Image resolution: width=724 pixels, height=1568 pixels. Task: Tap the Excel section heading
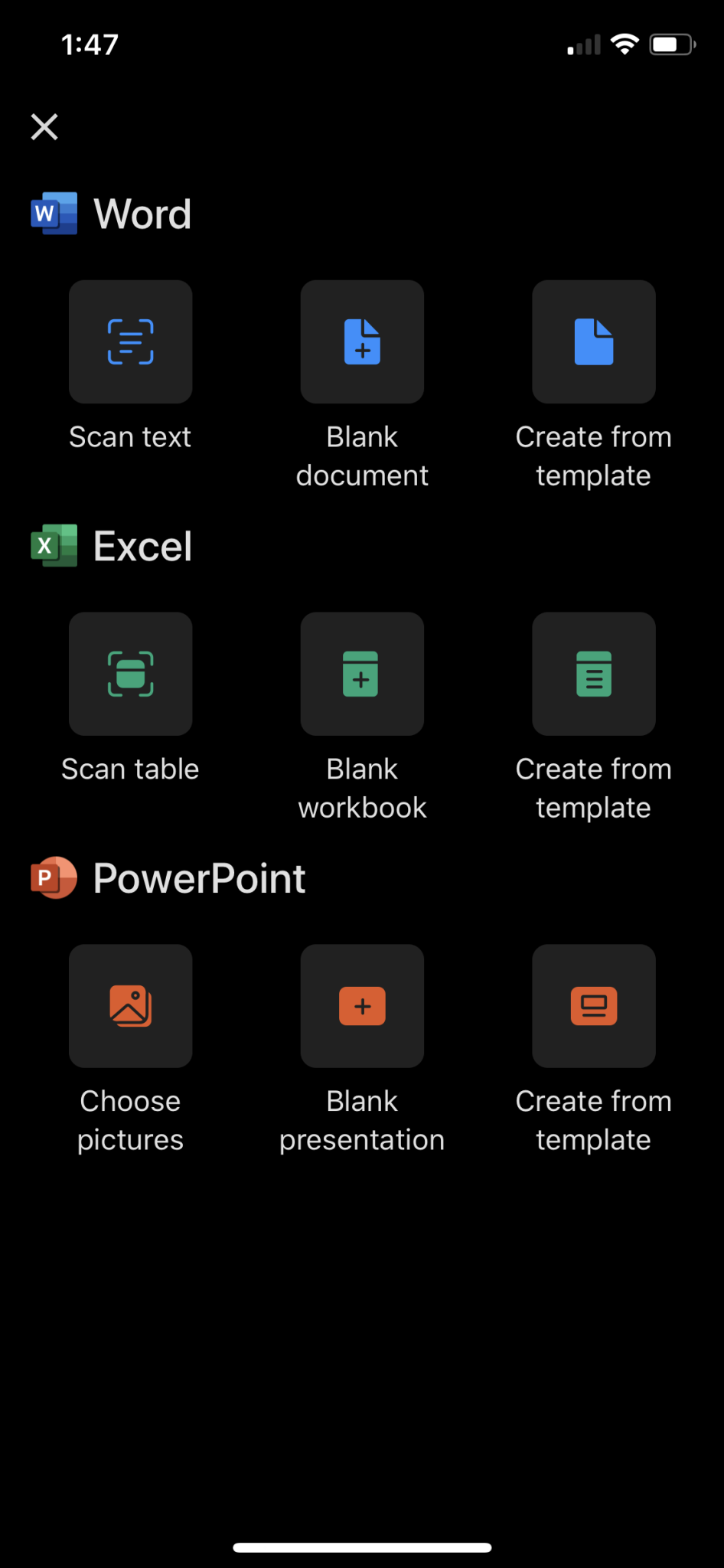pyautogui.click(x=142, y=546)
